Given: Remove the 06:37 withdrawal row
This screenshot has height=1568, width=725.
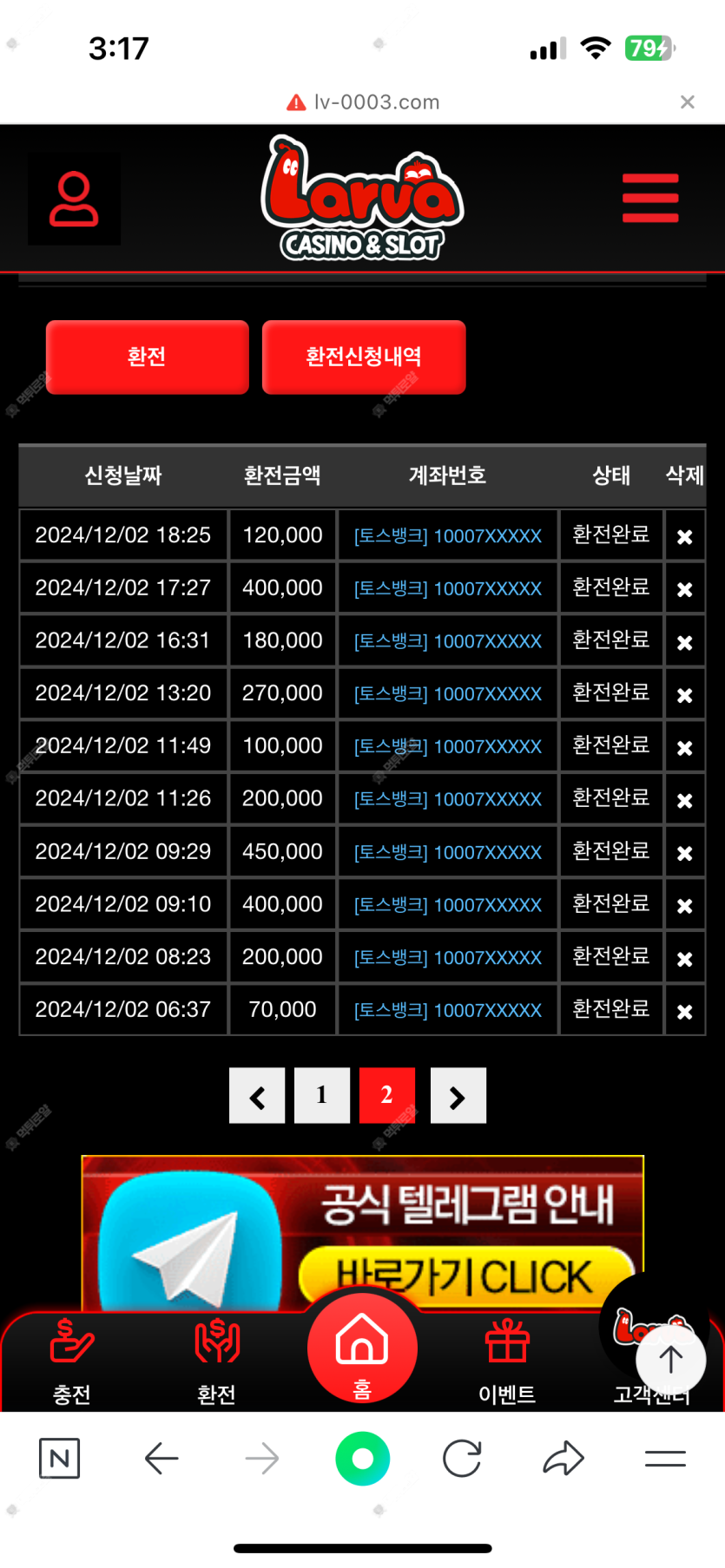Looking at the screenshot, I should pyautogui.click(x=685, y=1011).
